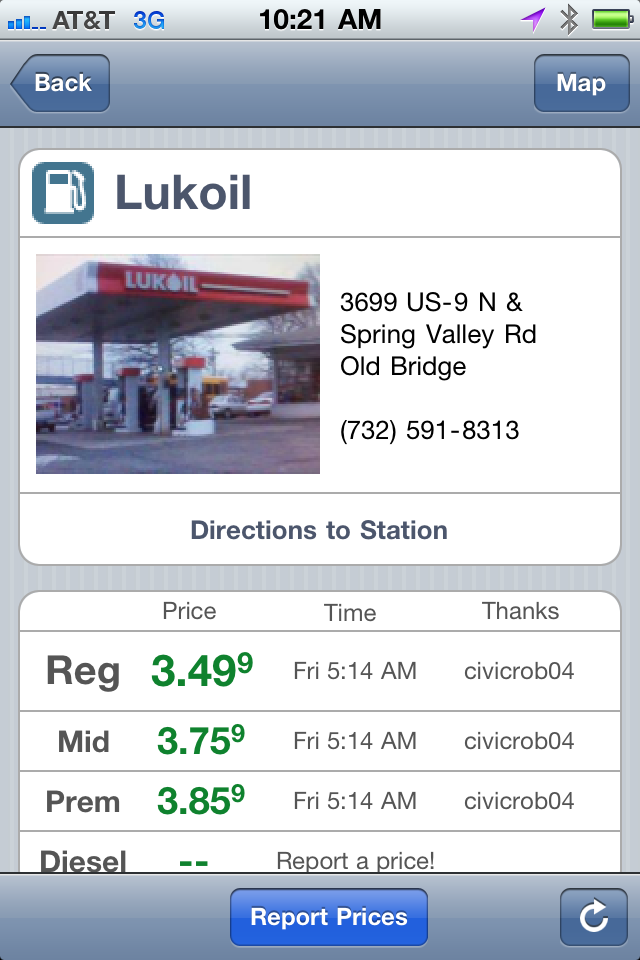
Task: Open the Reg 3.49 price row
Action: [x=319, y=671]
